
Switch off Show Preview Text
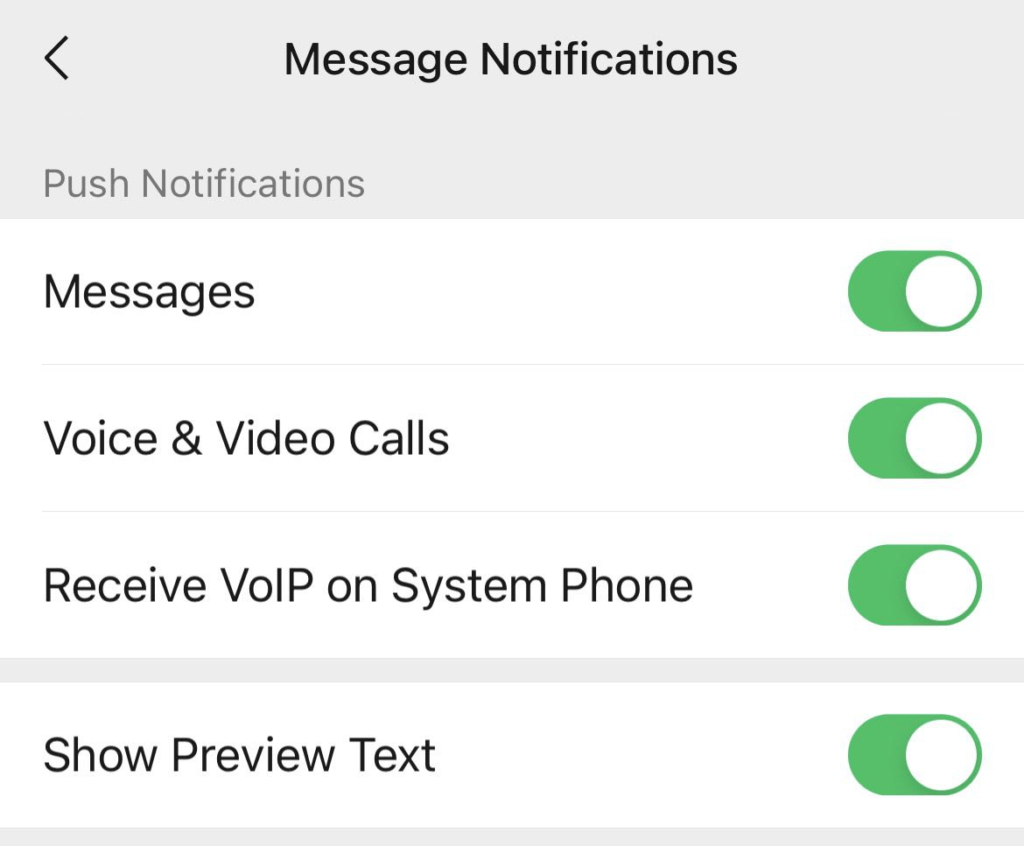914,755
